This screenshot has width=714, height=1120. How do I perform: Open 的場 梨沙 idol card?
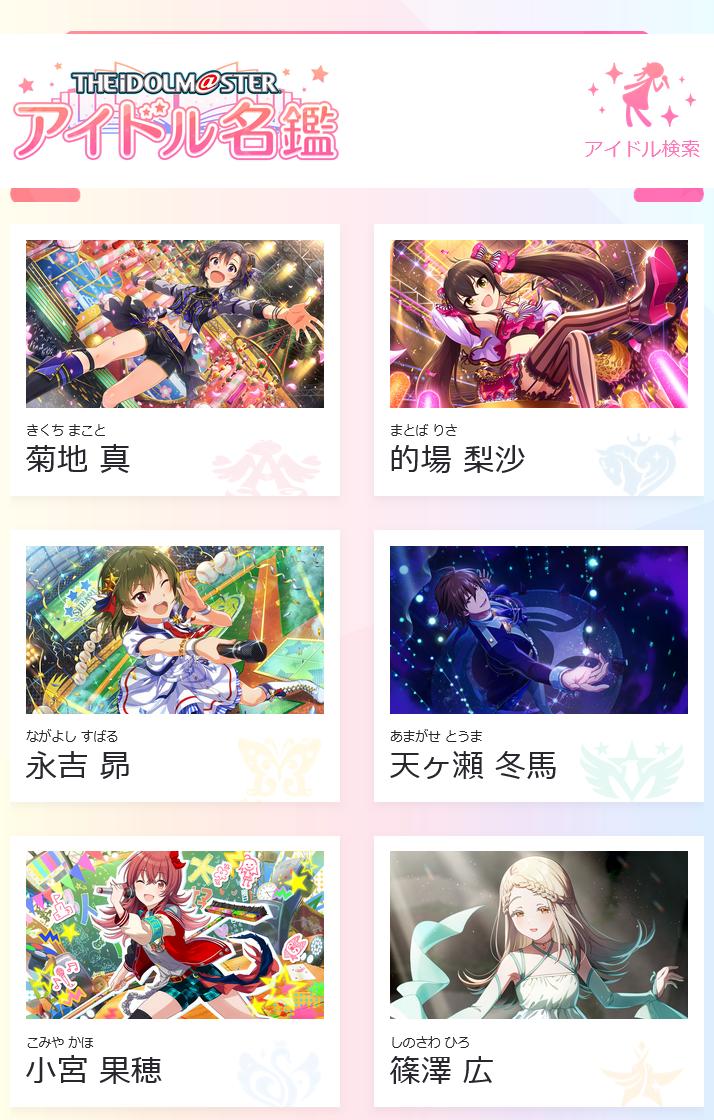[538, 360]
